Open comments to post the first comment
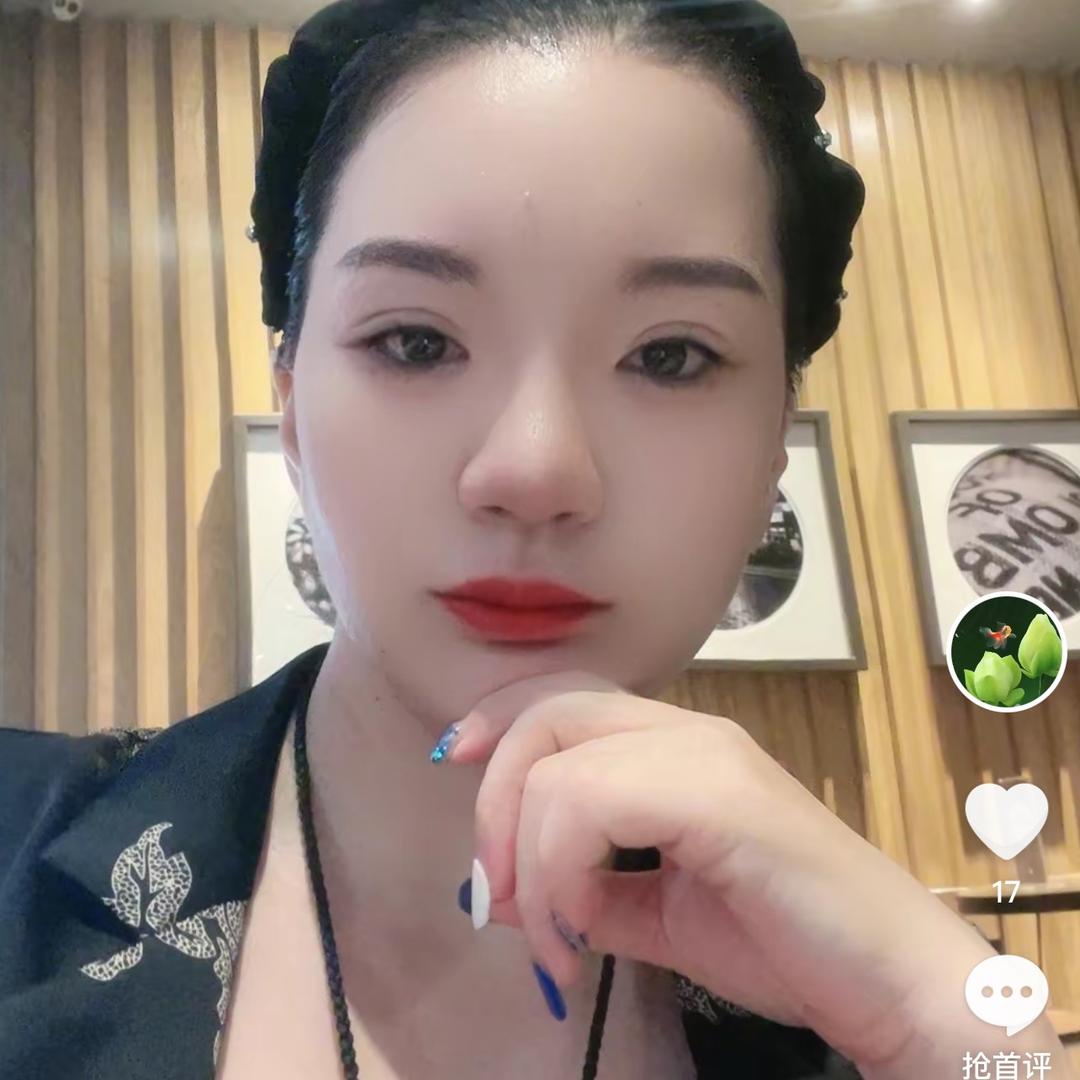Screen dimensions: 1080x1080 click(x=1006, y=995)
